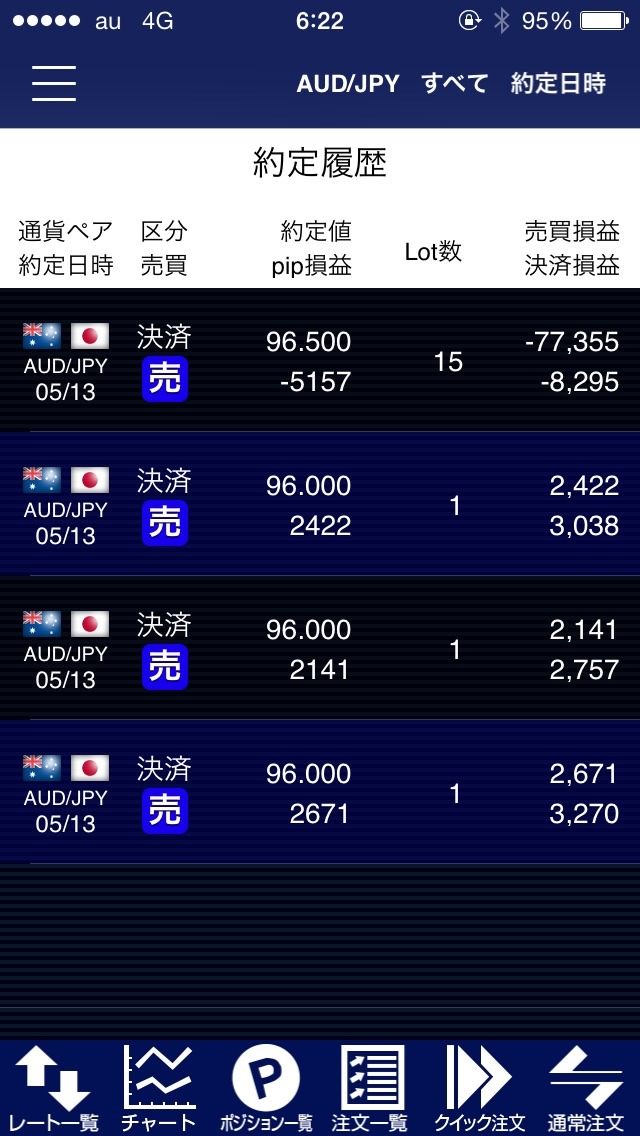Go to ポジション一覧
Image resolution: width=640 pixels, height=1136 pixels.
click(x=266, y=1088)
